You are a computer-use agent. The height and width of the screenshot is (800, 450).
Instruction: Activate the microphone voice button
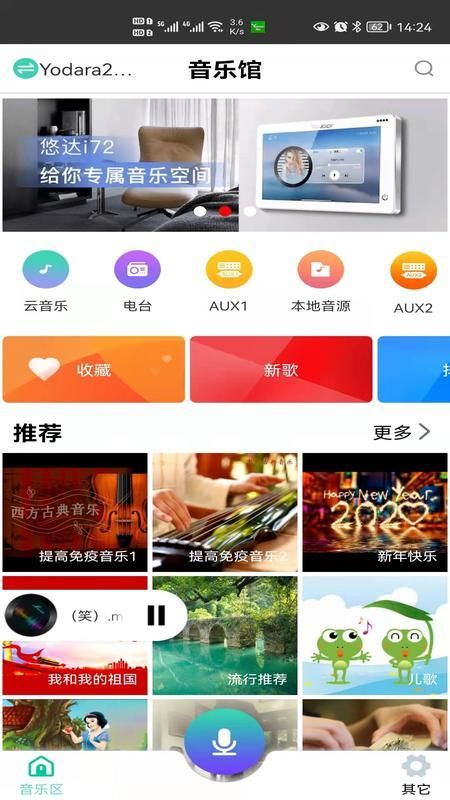(224, 742)
